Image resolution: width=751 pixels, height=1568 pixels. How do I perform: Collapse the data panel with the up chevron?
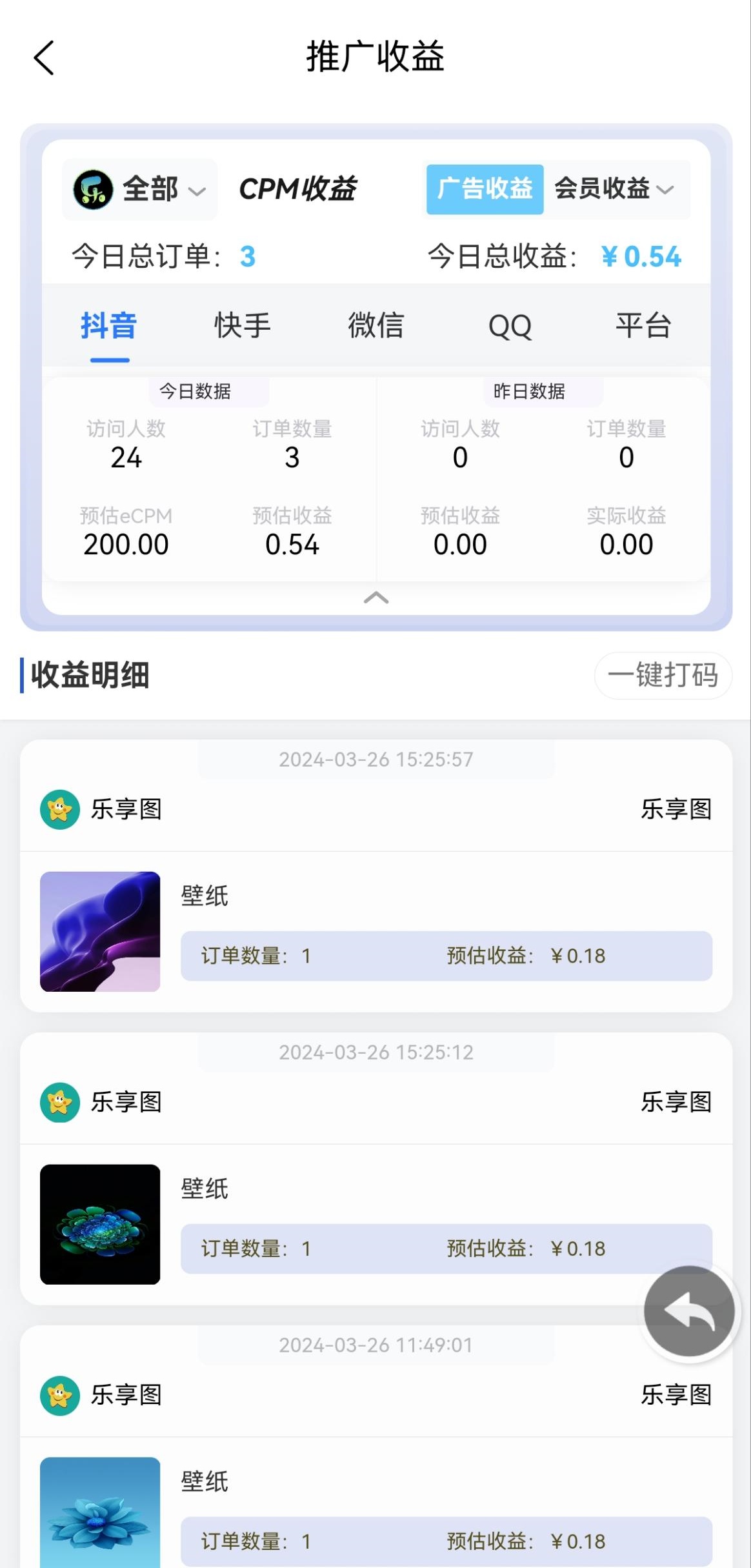pyautogui.click(x=376, y=598)
